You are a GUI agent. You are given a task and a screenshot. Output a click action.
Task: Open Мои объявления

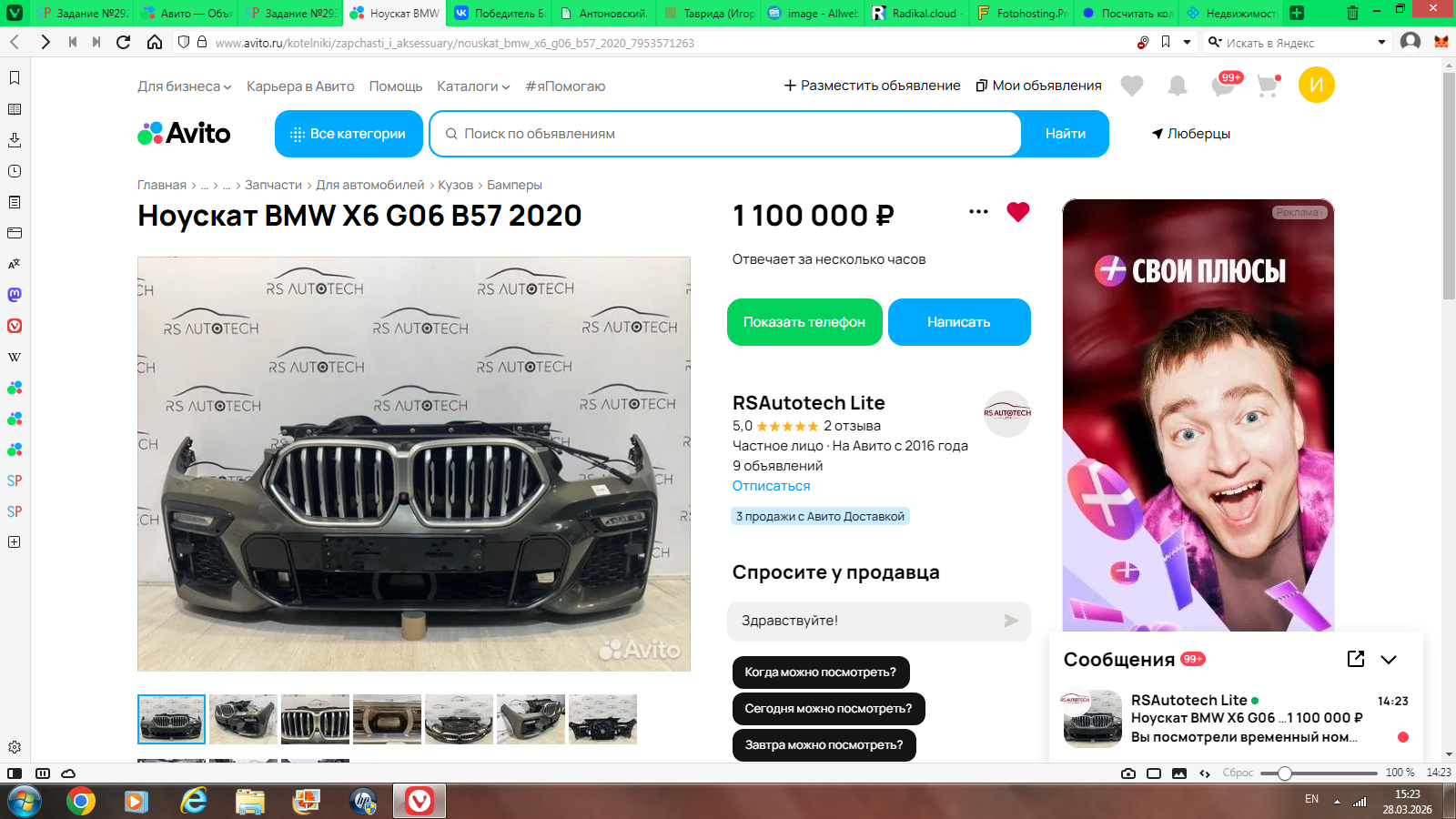coord(1038,86)
